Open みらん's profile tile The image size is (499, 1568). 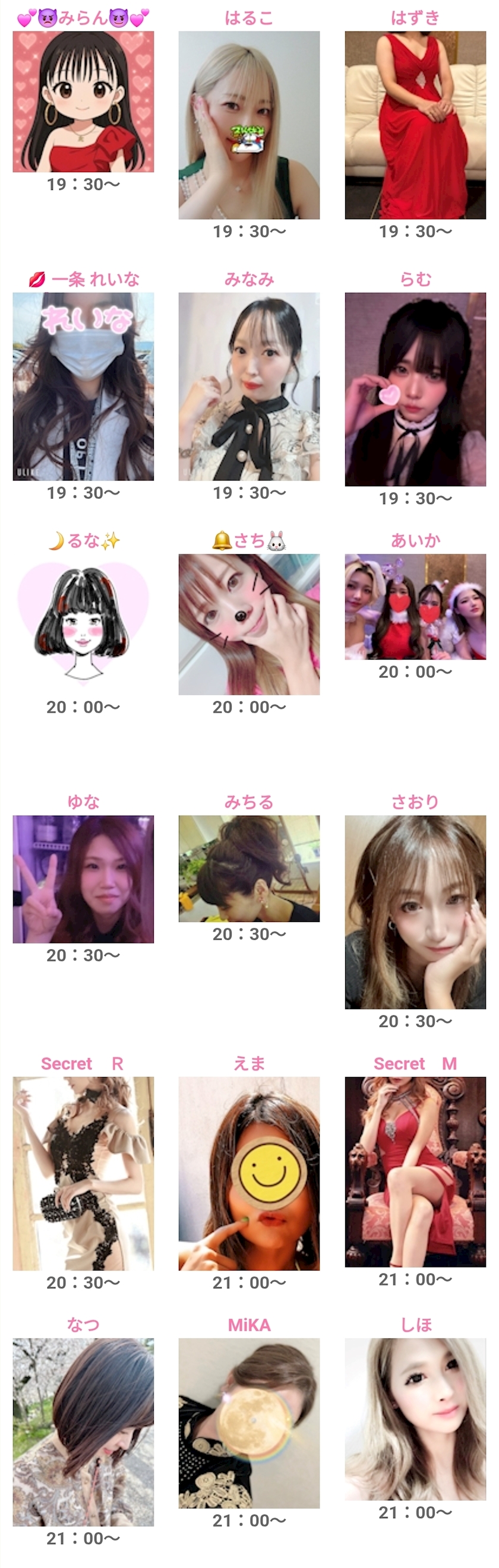pos(83,102)
